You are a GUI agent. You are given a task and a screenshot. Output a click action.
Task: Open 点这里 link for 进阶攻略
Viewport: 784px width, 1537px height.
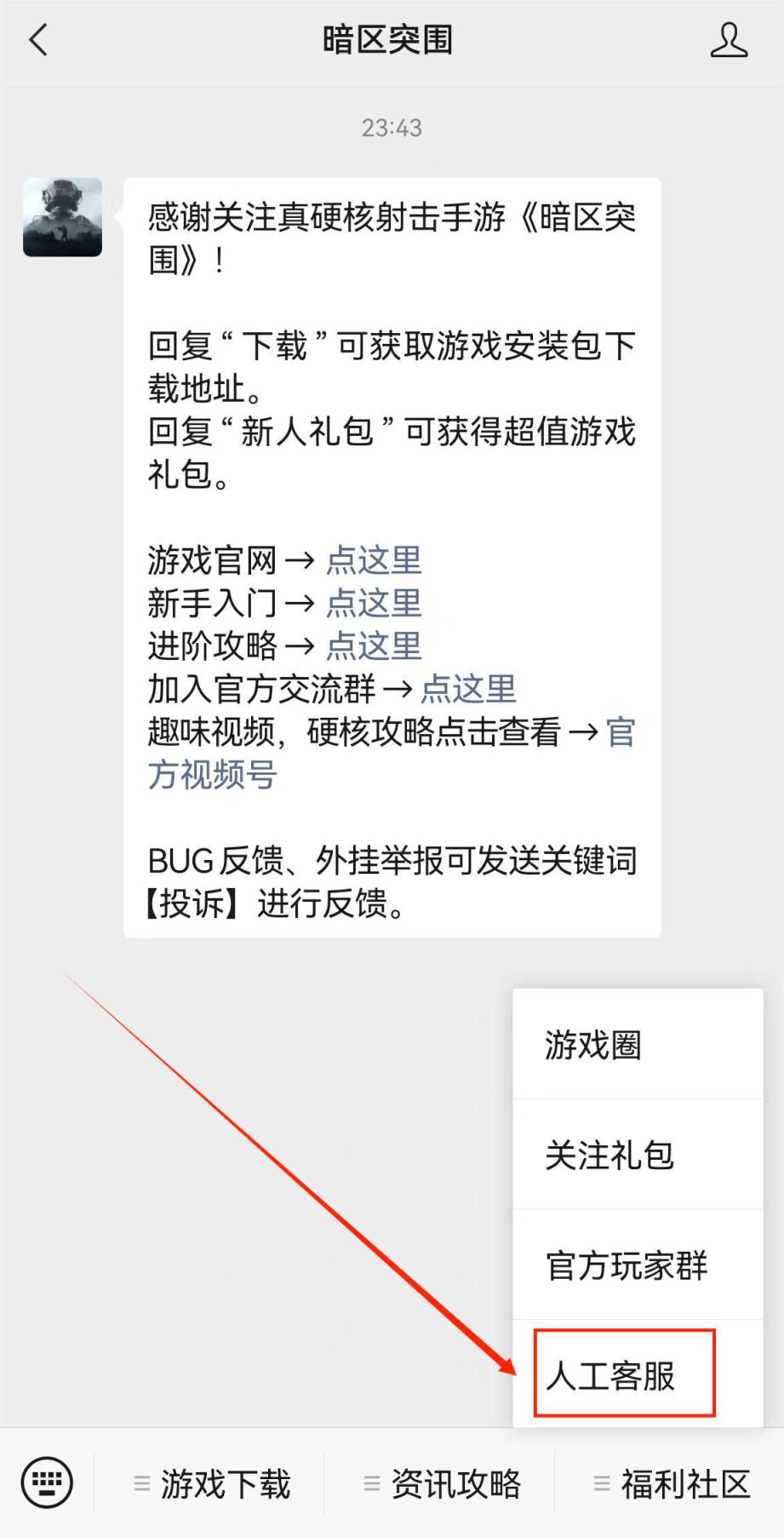[x=374, y=645]
